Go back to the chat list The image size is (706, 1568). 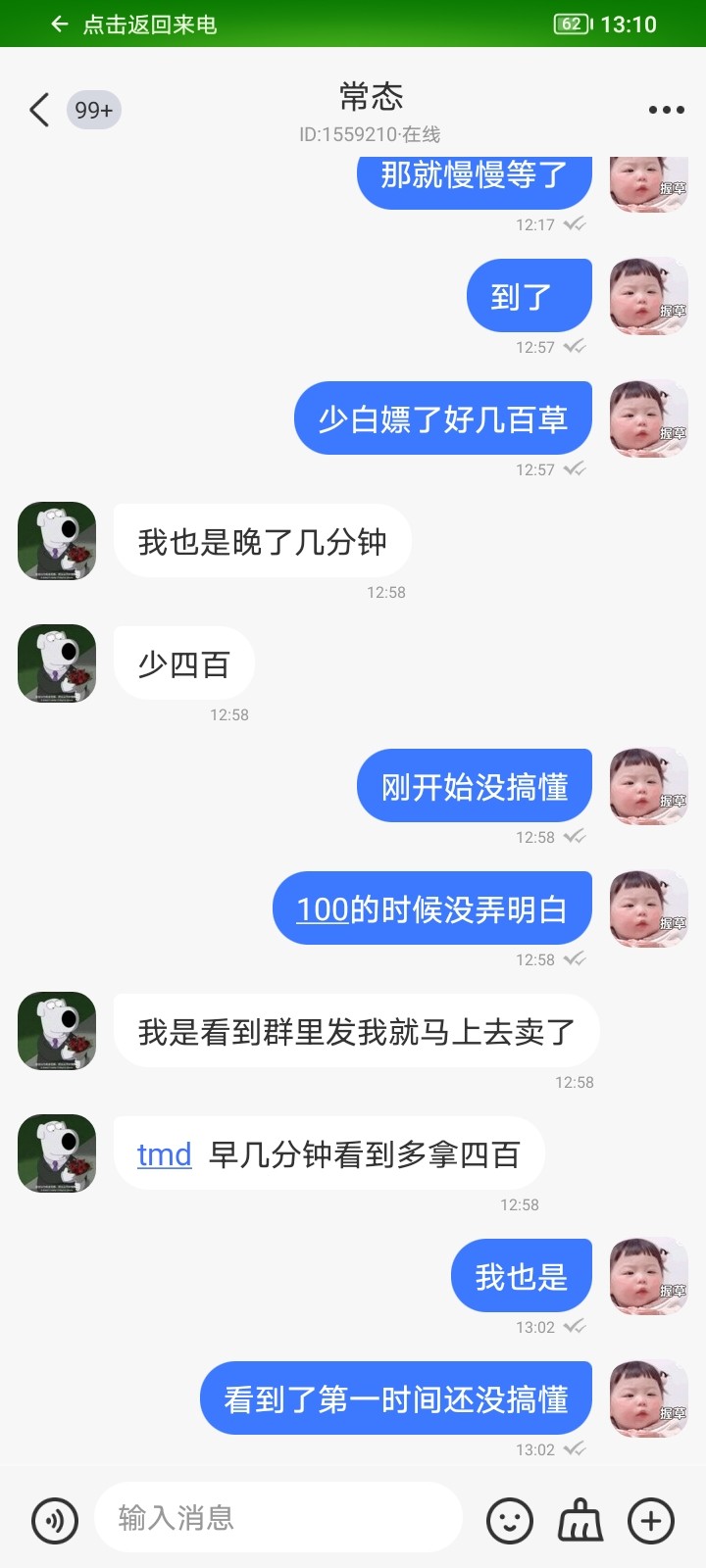39,110
